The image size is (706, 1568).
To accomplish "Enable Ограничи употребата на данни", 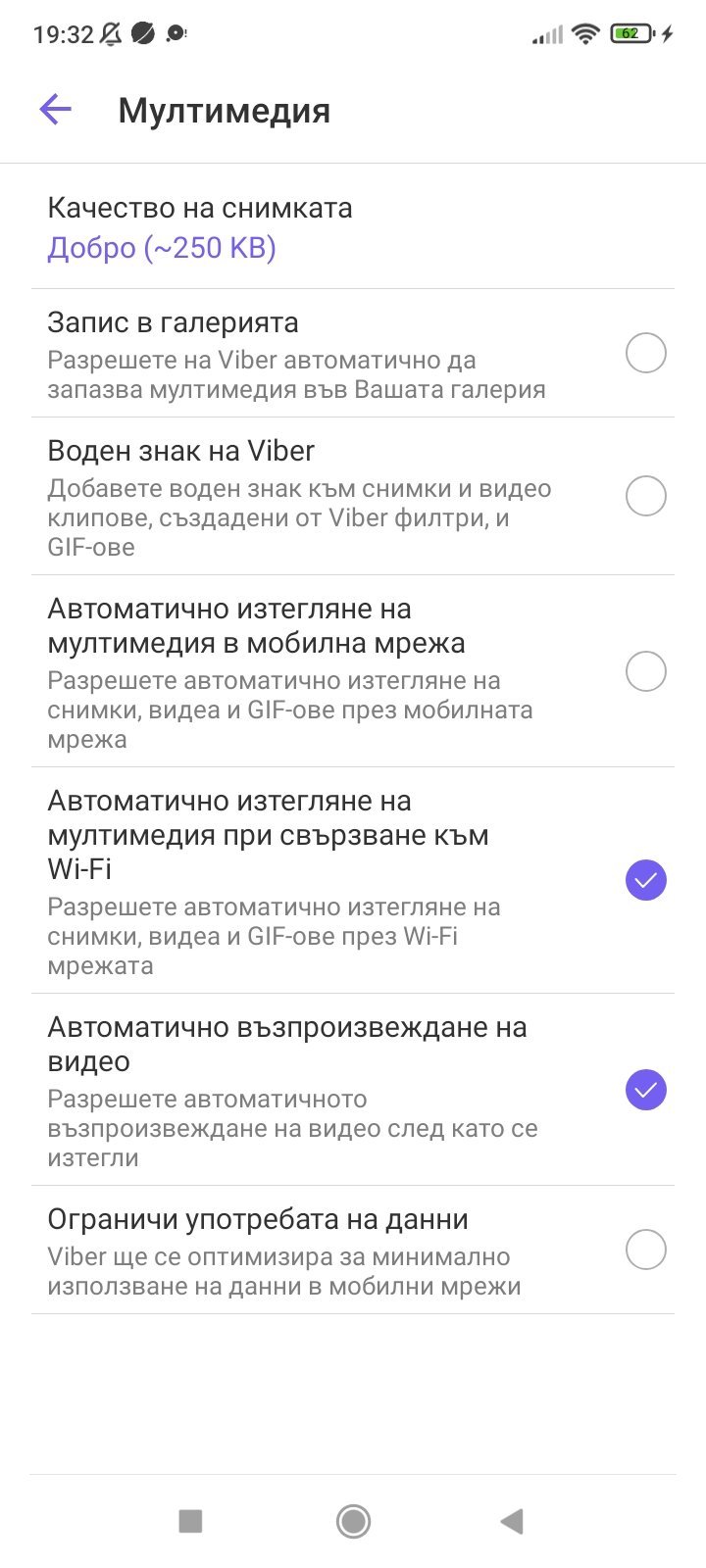I will [645, 1250].
